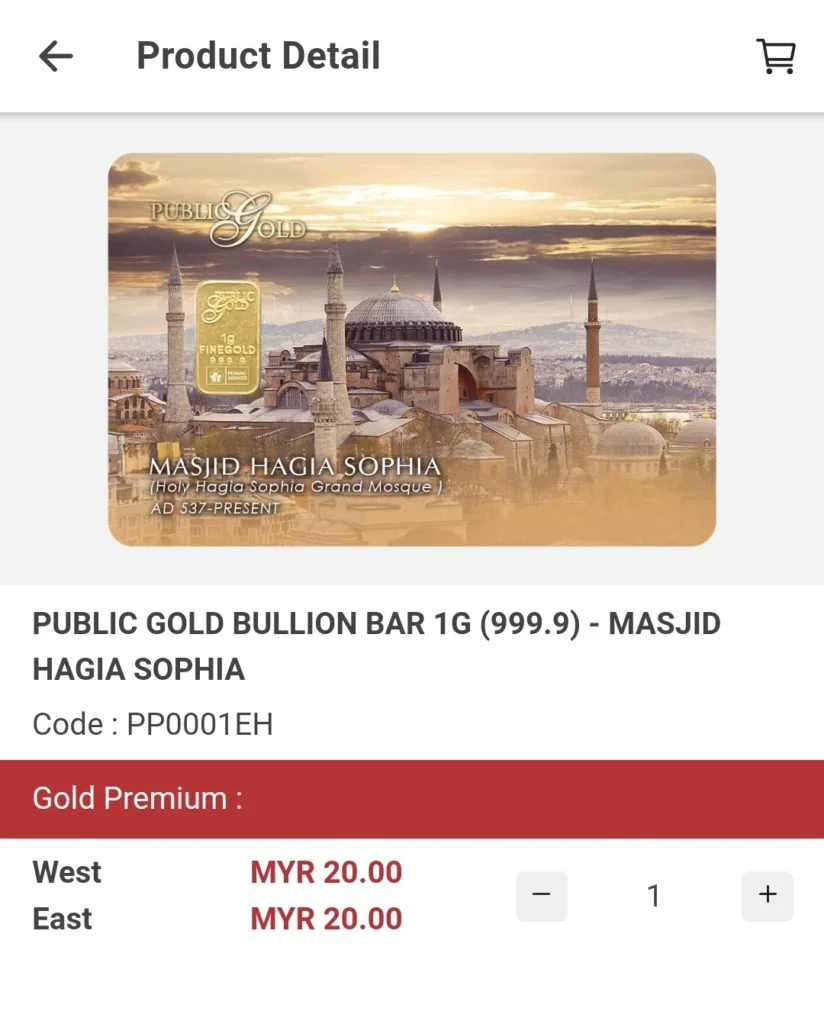Image resolution: width=824 pixels, height=1024 pixels.
Task: Go back from Product Detail
Action: click(56, 56)
